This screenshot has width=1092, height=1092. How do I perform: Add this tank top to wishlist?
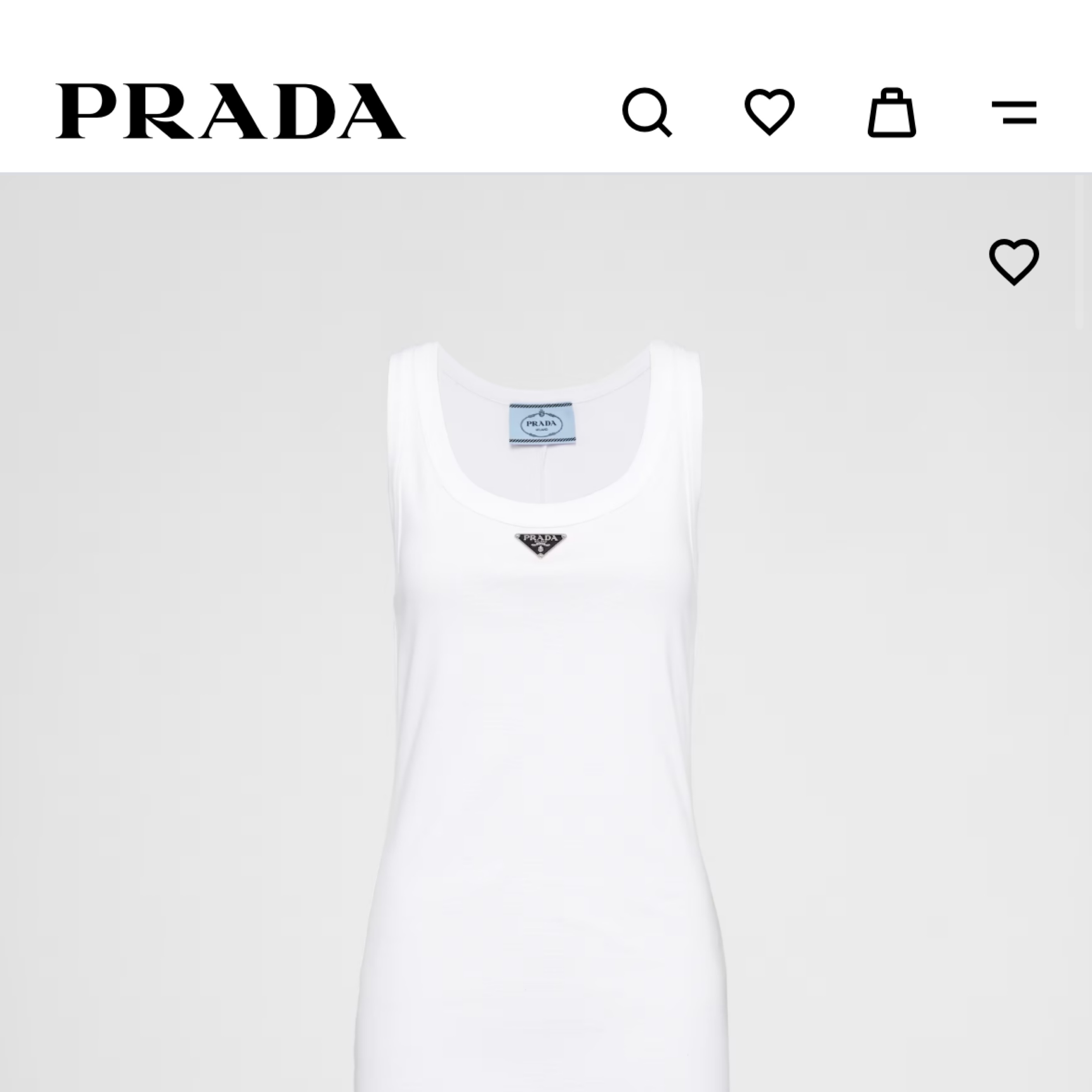point(1014,262)
